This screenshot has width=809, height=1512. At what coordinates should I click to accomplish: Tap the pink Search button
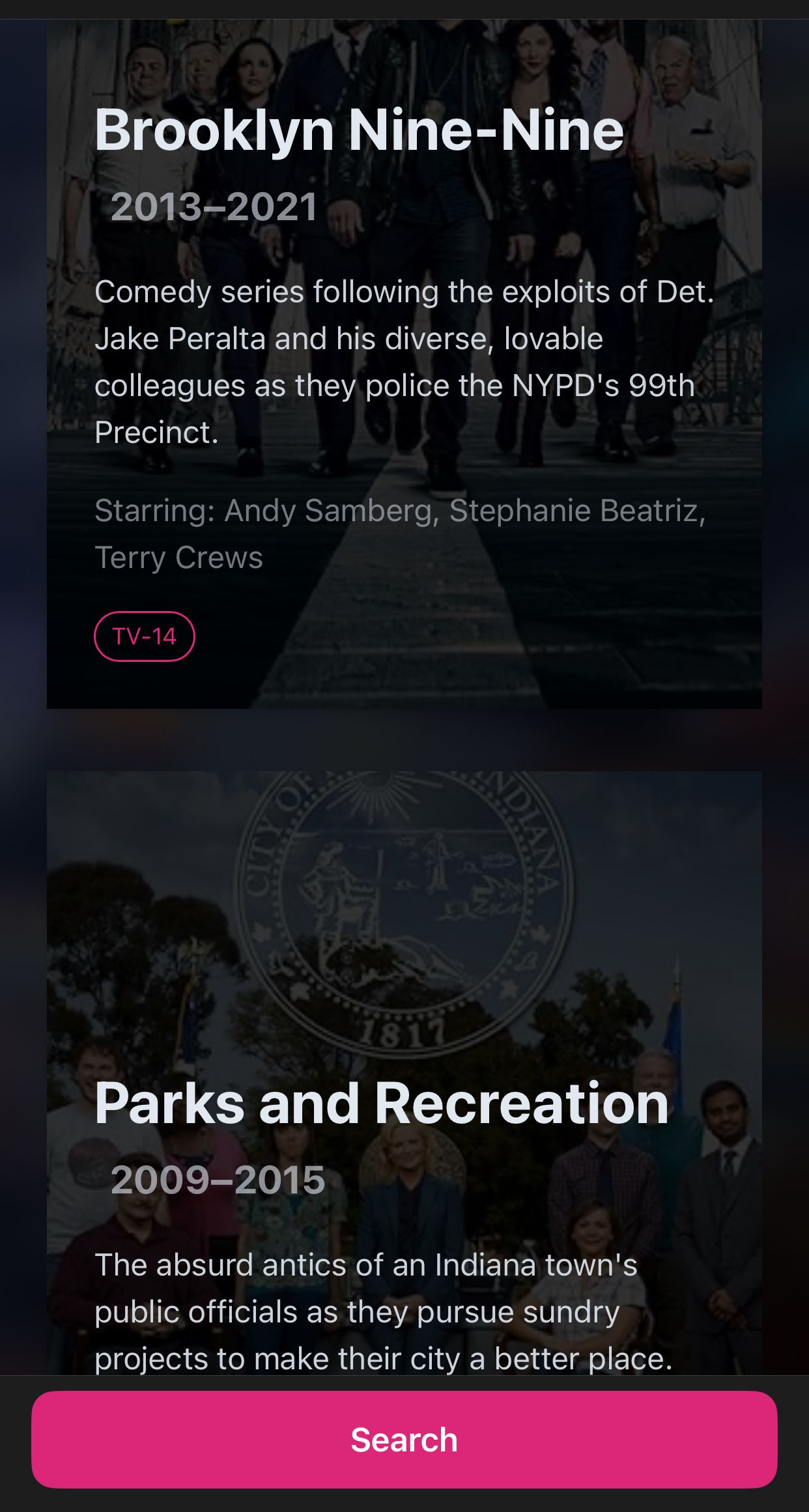click(x=404, y=1441)
